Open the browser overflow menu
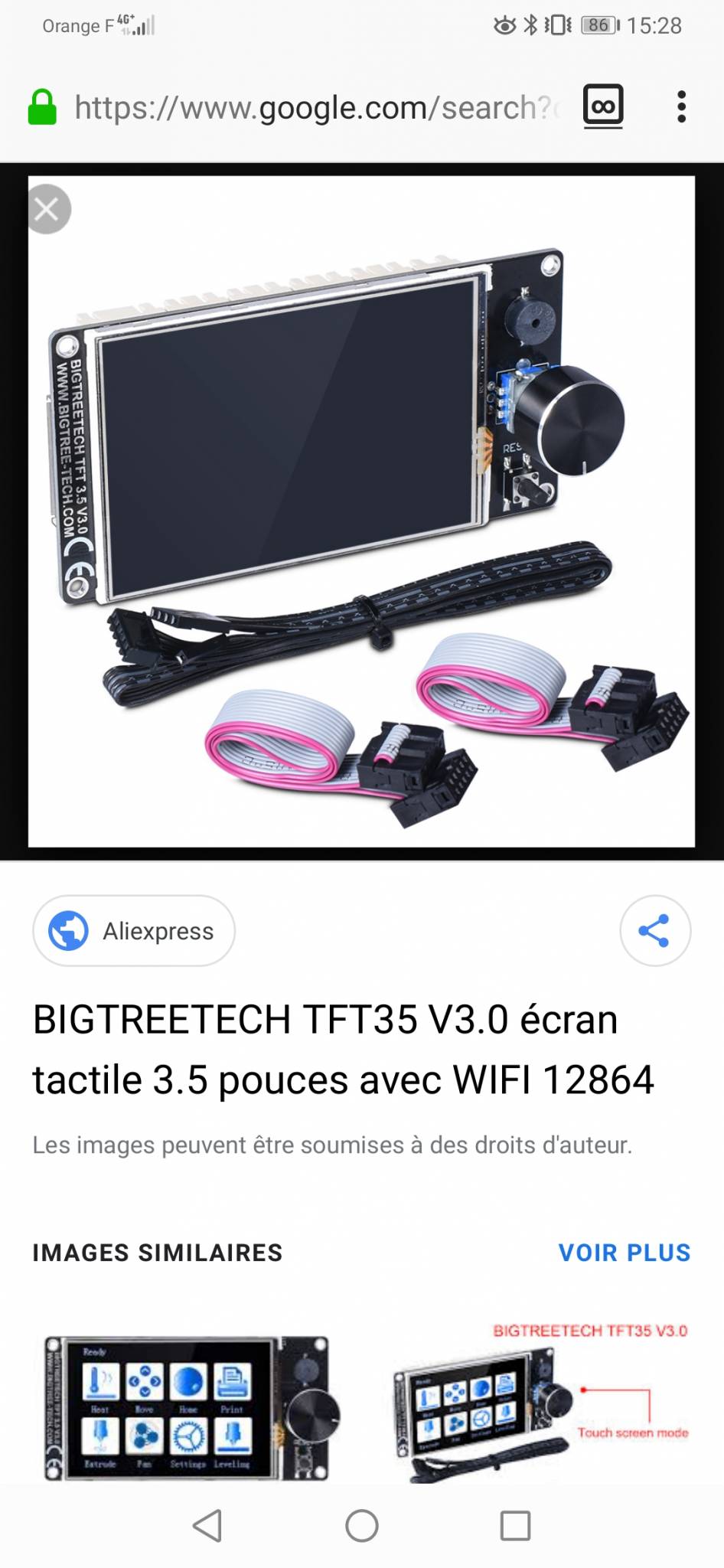724x1568 pixels. coord(681,107)
